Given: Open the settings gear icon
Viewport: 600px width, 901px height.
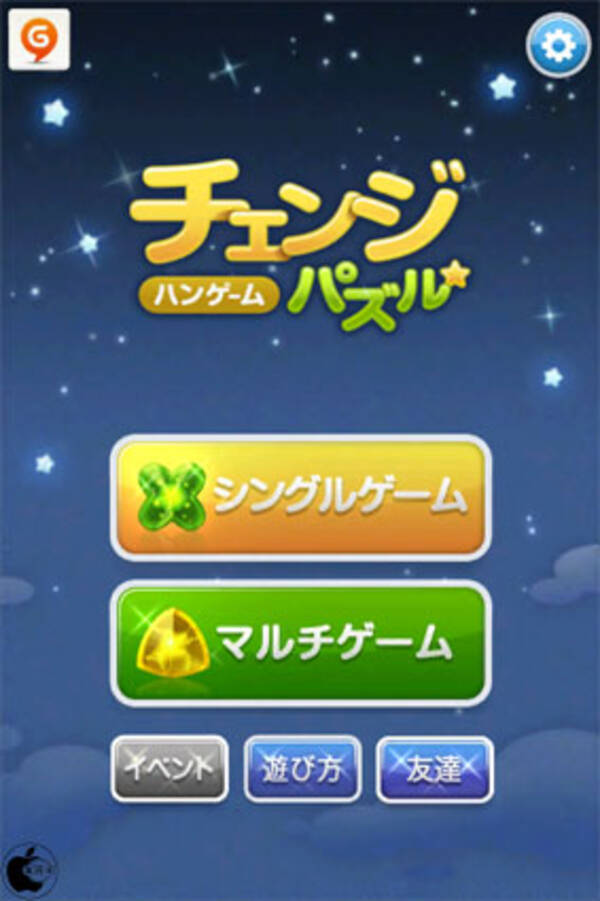Looking at the screenshot, I should (557, 45).
